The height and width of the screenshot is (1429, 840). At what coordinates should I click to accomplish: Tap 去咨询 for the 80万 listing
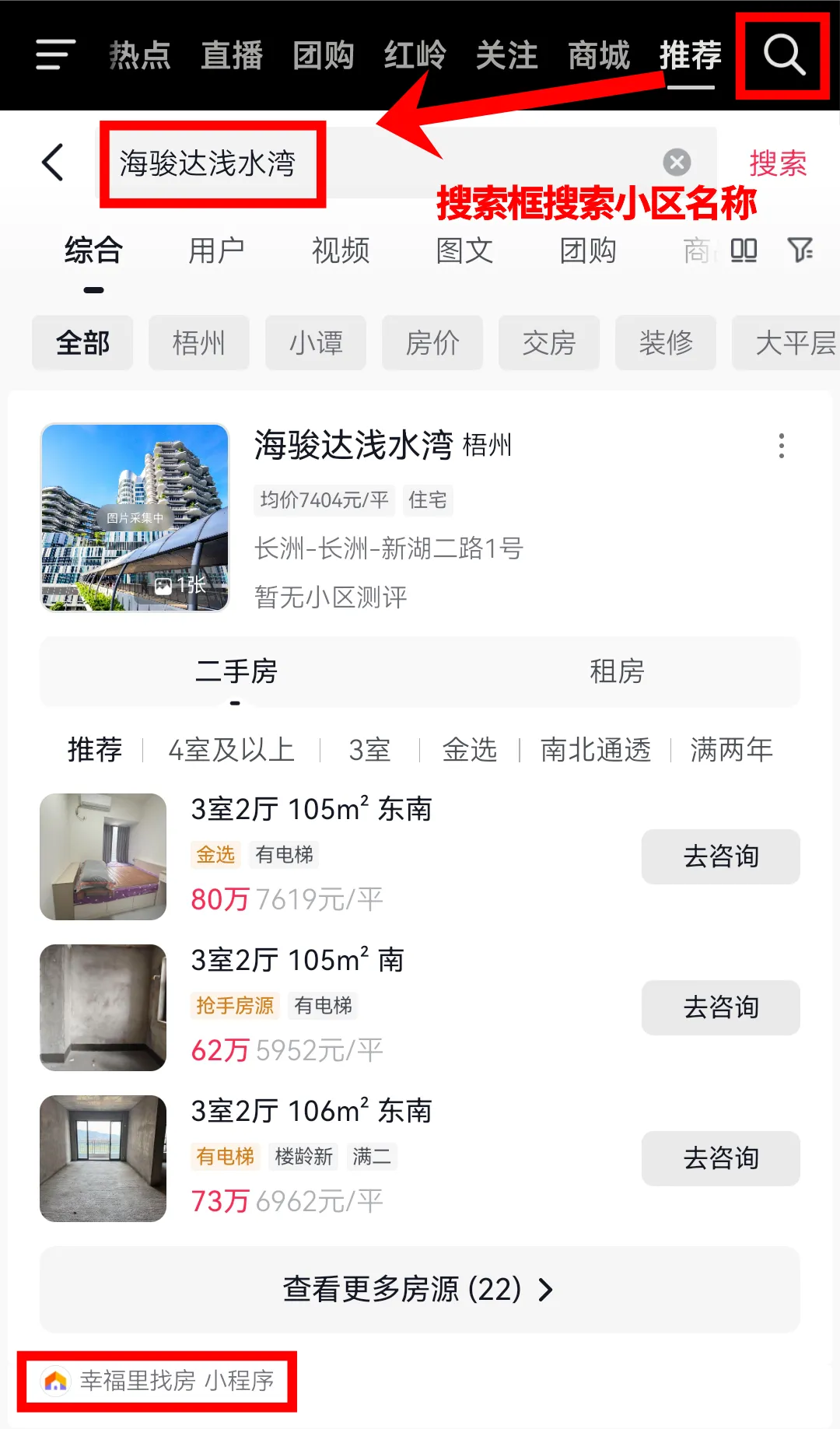pyautogui.click(x=720, y=856)
